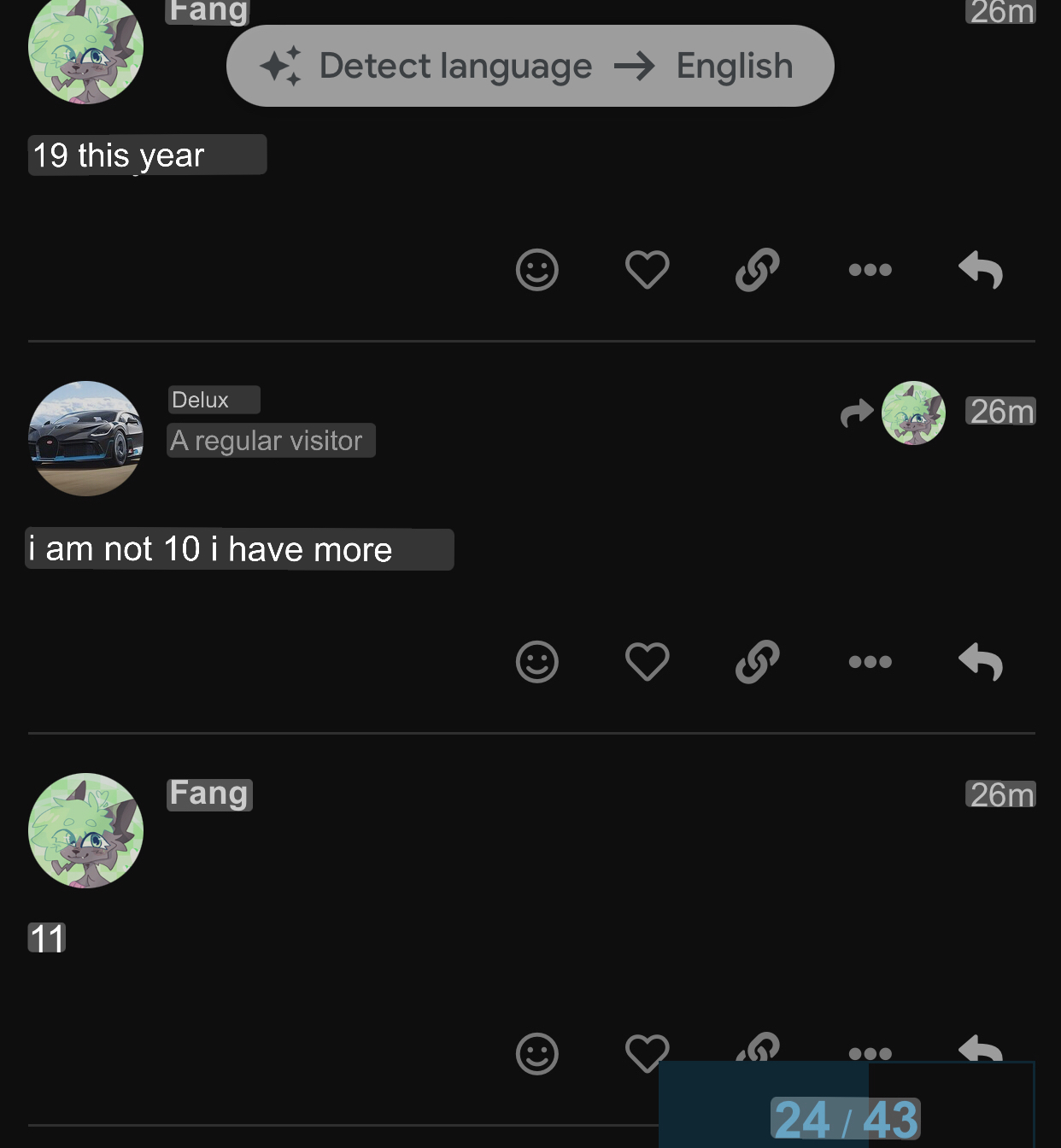The width and height of the screenshot is (1061, 1148).
Task: Copy link to '19 this year' post
Action: coord(758,270)
